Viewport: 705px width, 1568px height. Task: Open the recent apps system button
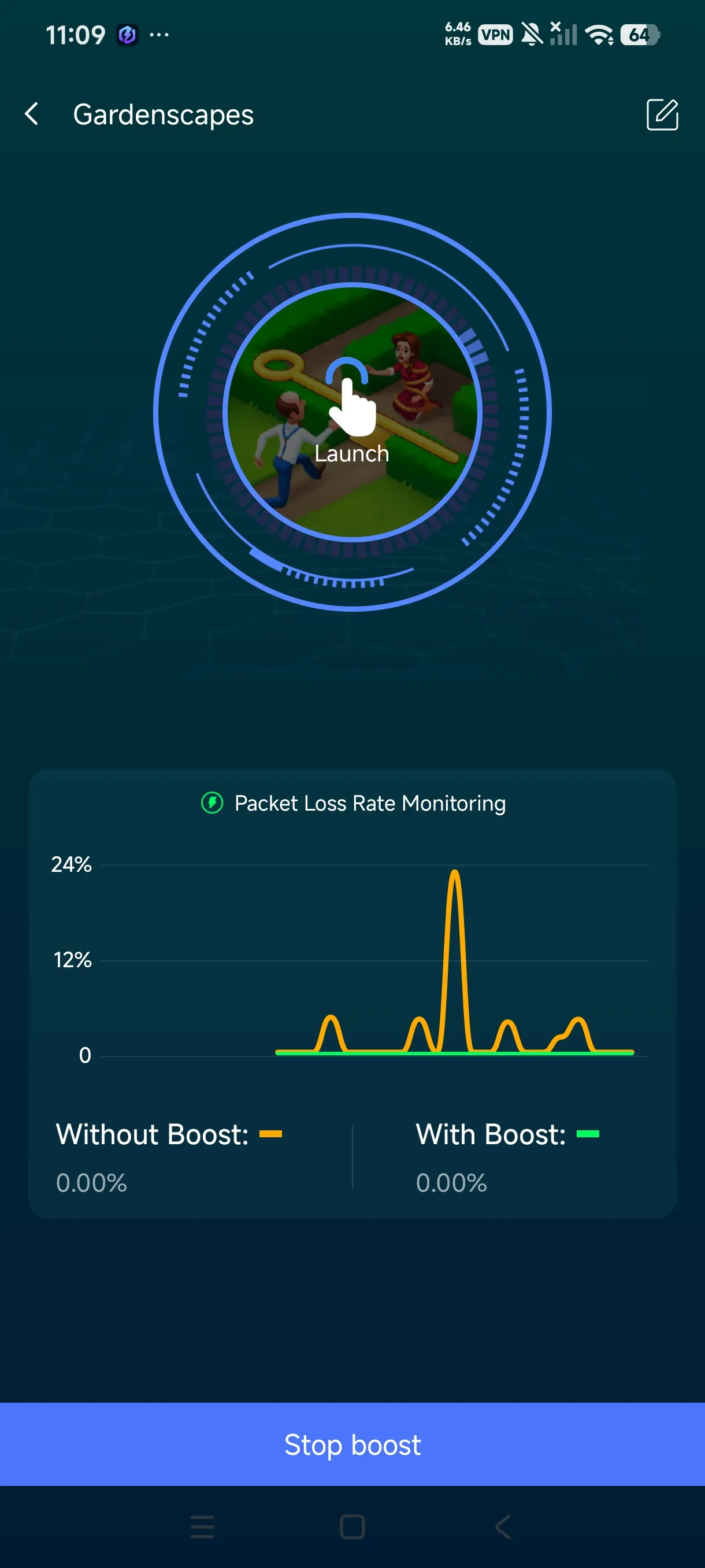tap(202, 1526)
